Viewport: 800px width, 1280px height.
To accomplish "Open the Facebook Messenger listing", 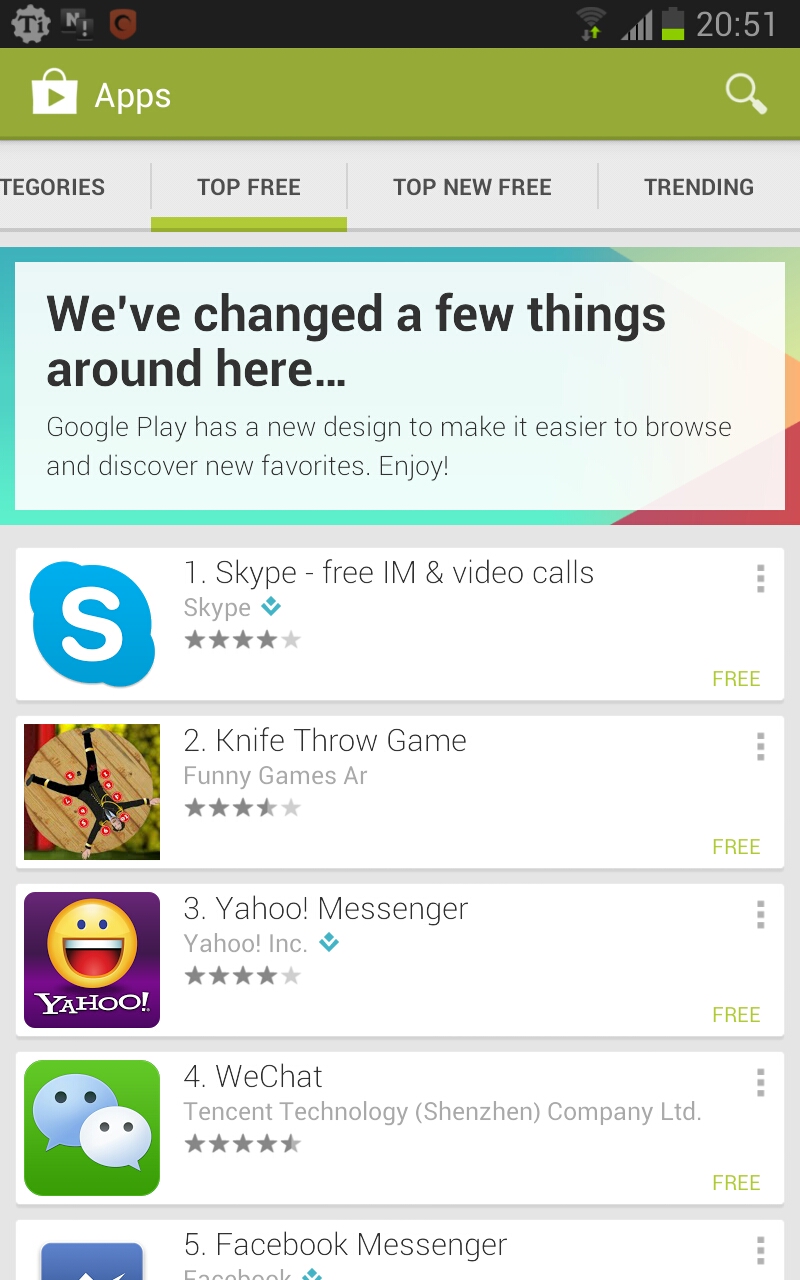I will tap(400, 1250).
